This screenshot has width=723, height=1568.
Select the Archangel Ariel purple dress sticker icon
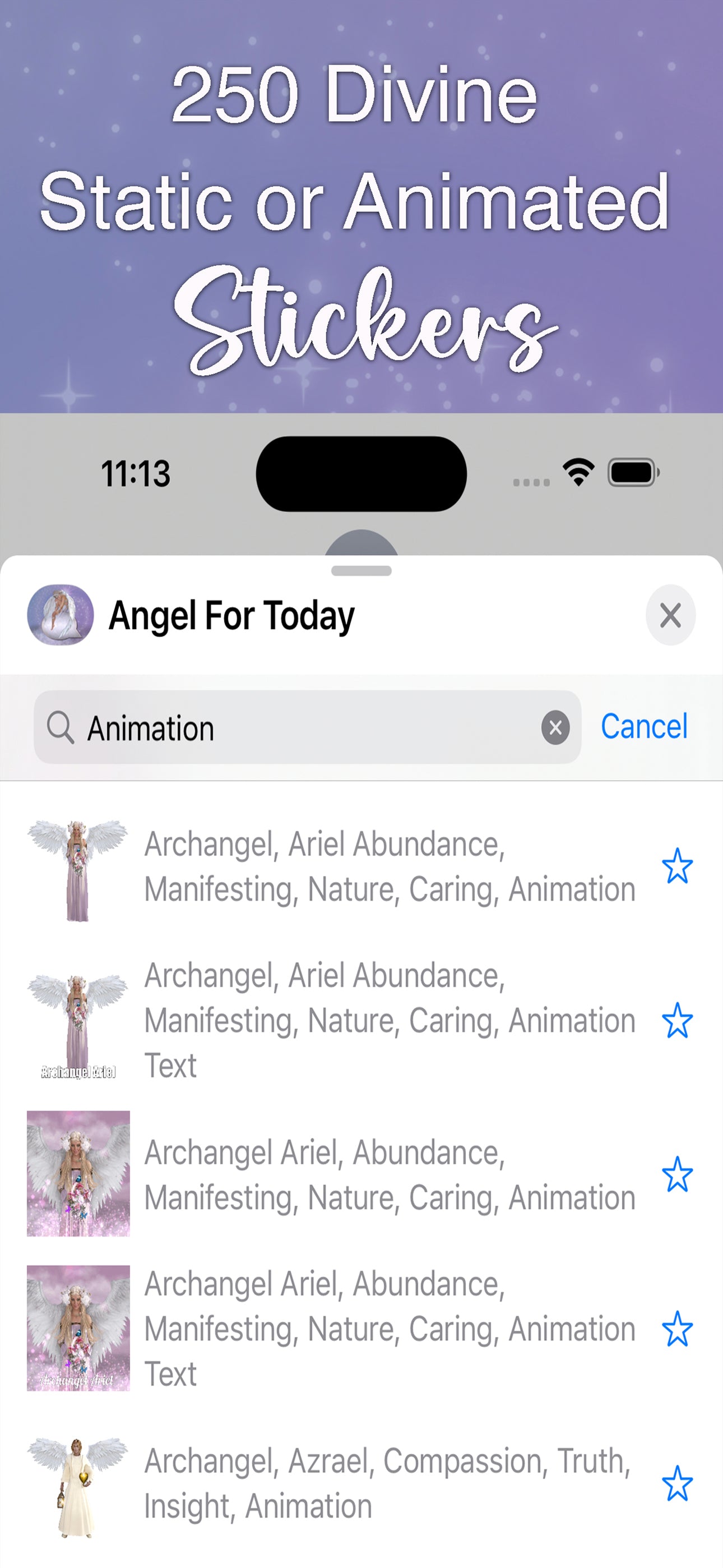pos(79,869)
